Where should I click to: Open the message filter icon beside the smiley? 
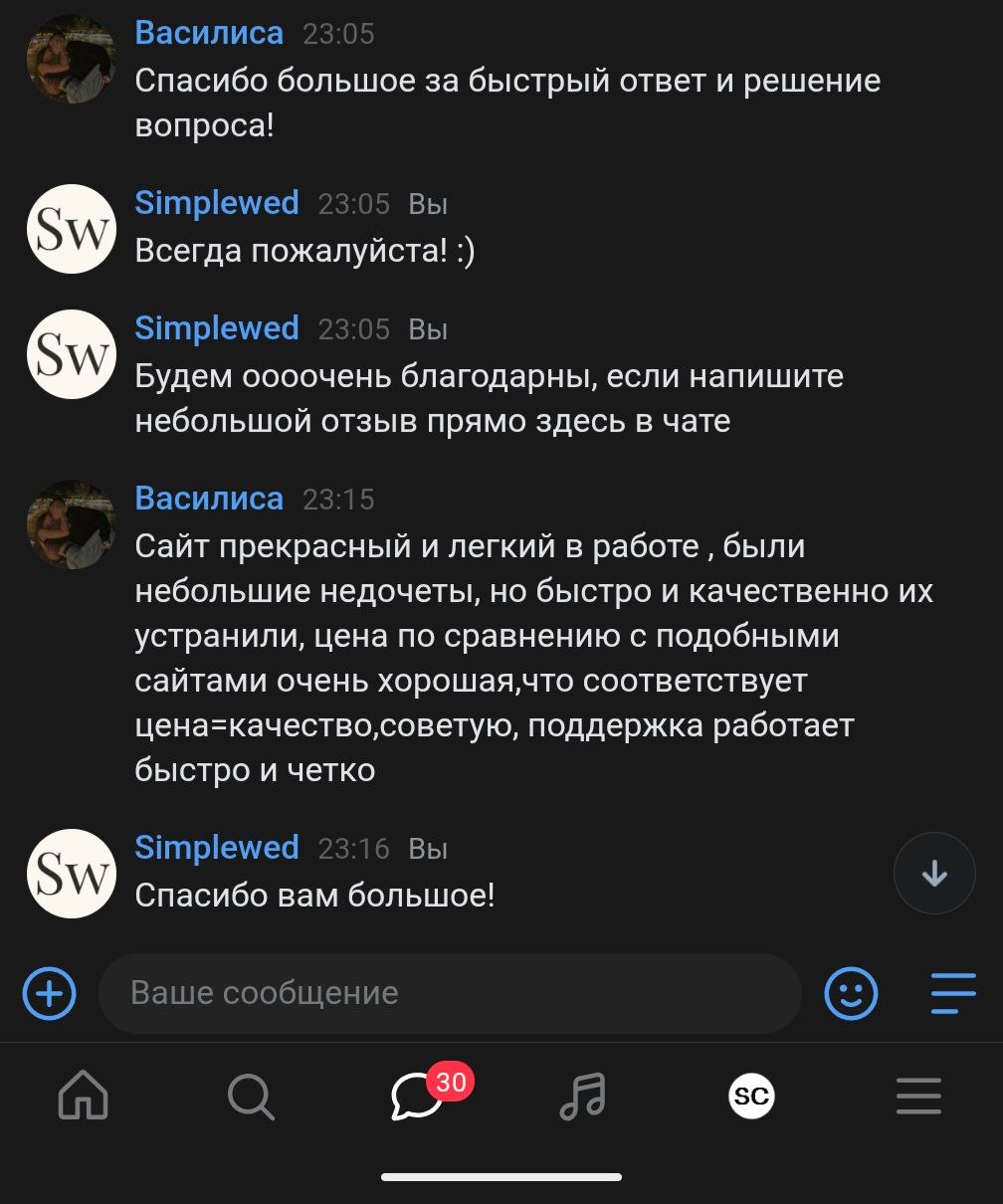pyautogui.click(x=952, y=993)
